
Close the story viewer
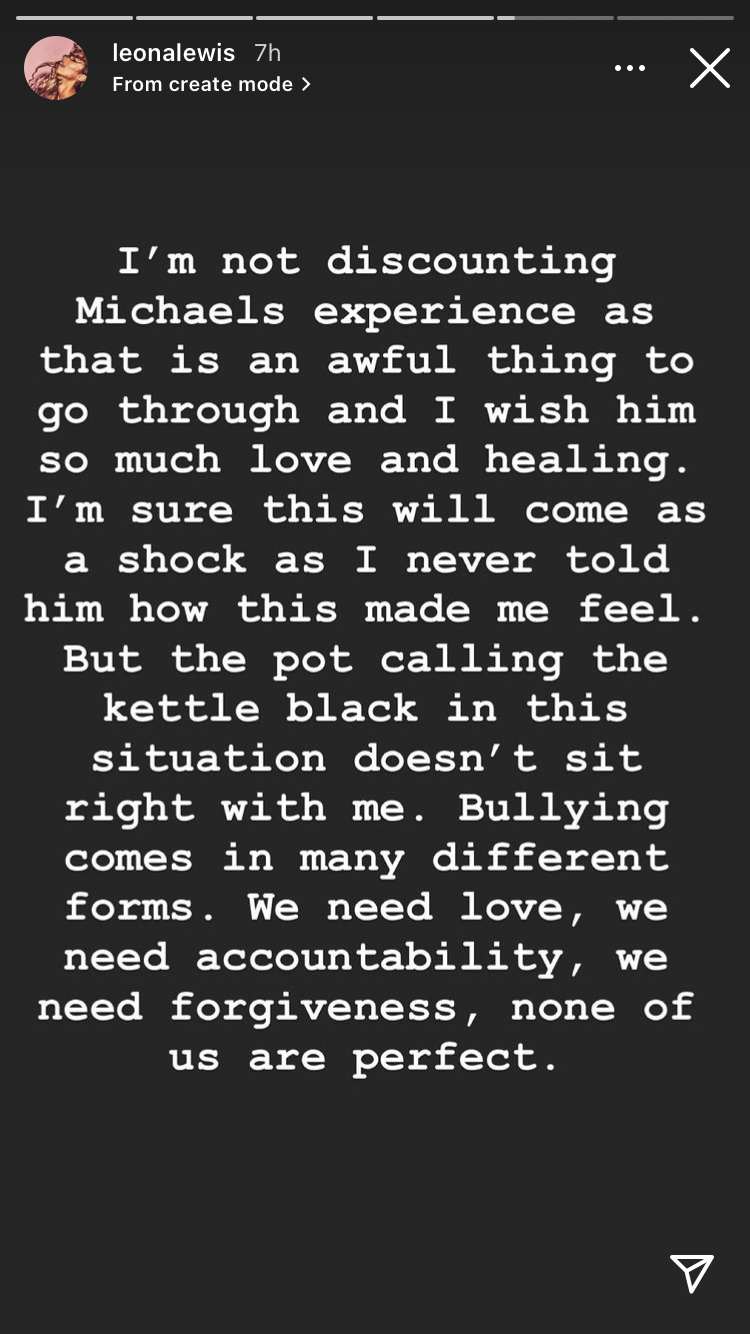[x=709, y=68]
